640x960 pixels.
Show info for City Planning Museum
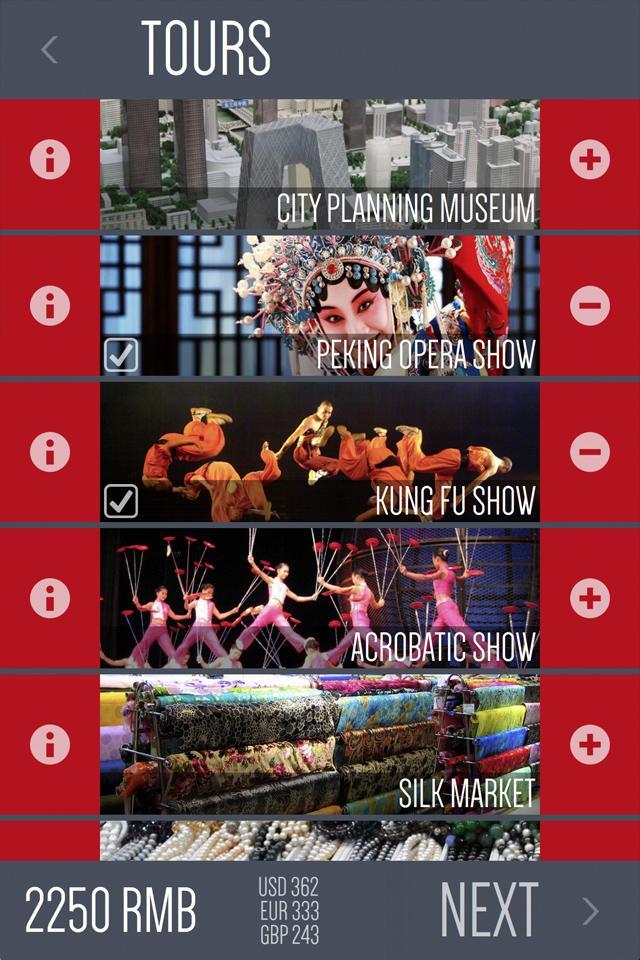(x=50, y=160)
